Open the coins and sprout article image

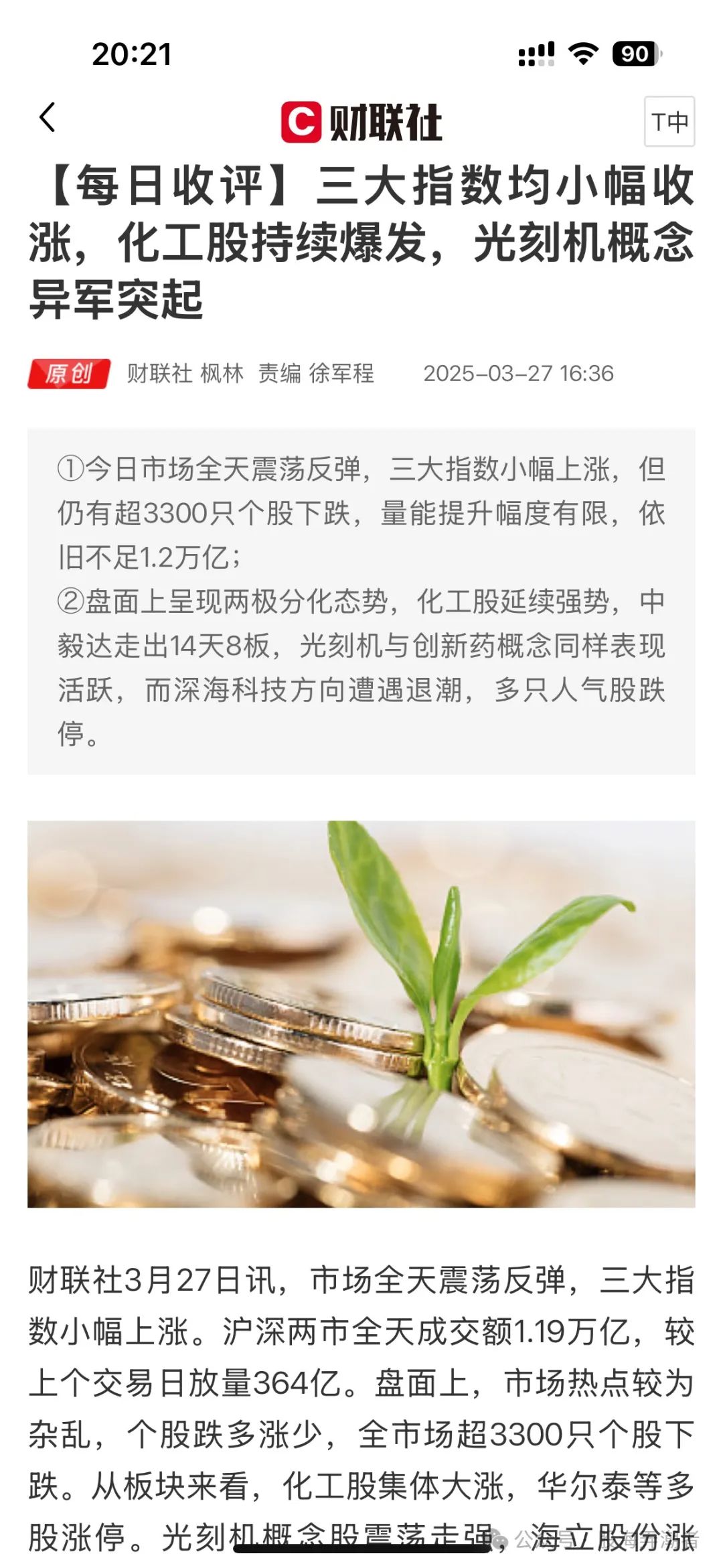click(361, 1014)
